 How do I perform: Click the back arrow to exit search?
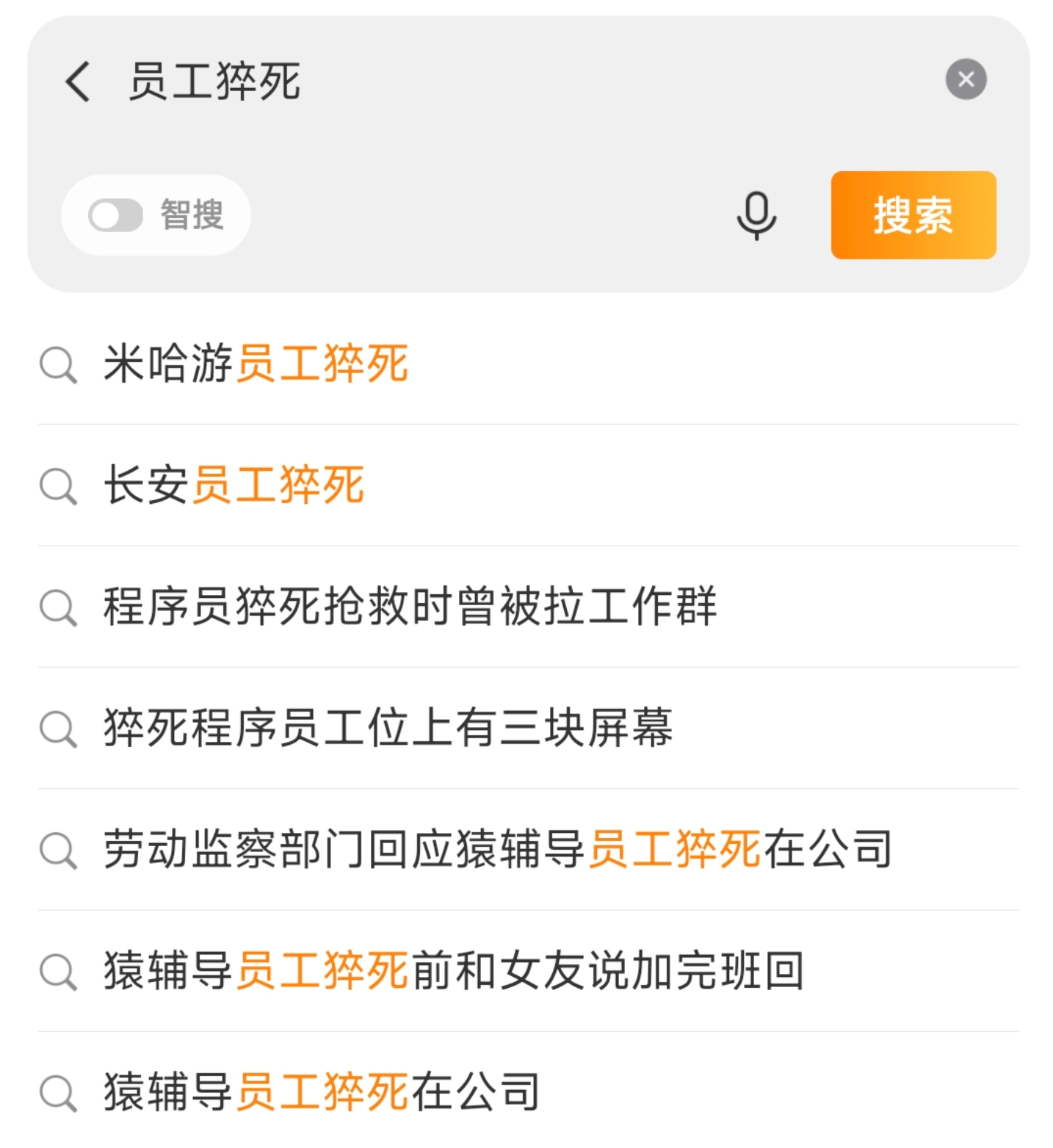pos(76,81)
